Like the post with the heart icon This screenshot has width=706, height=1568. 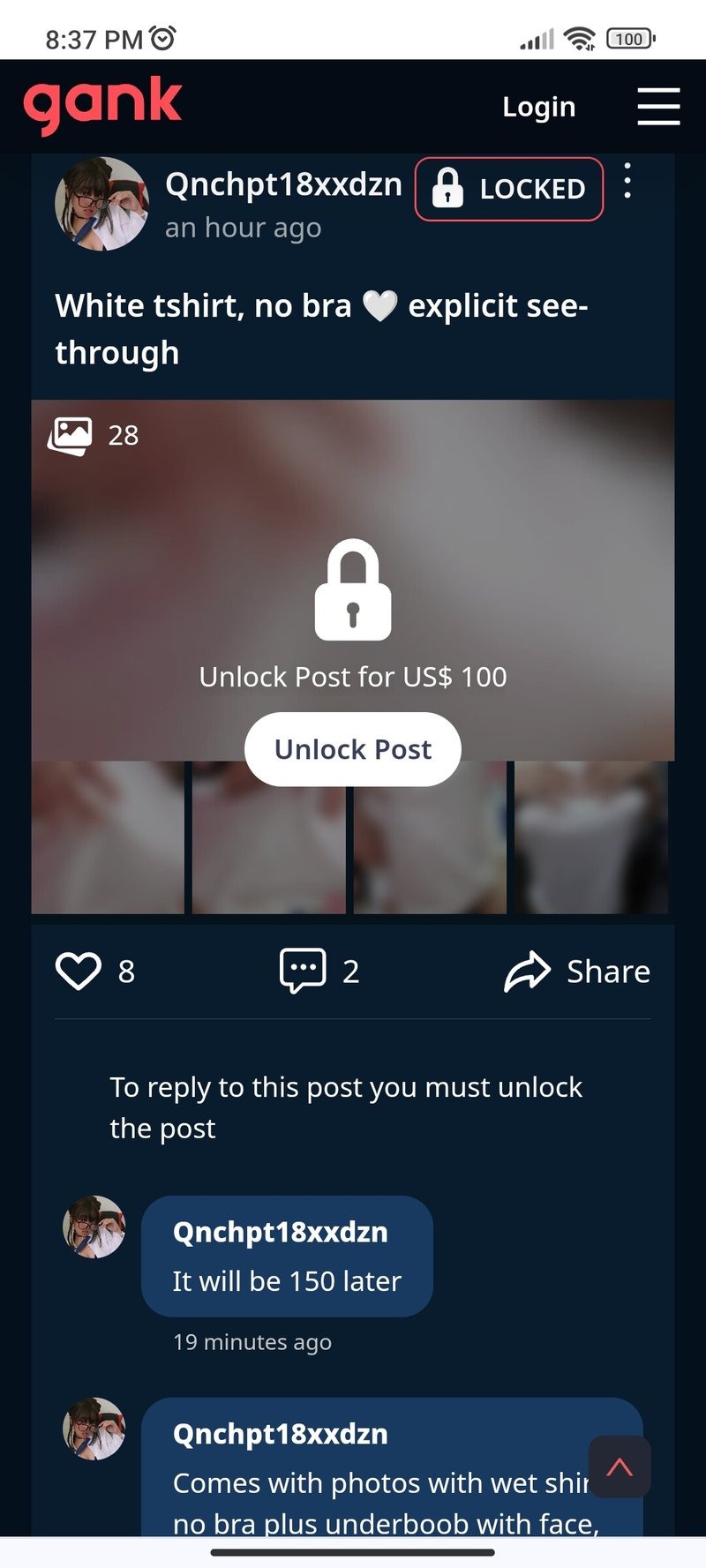pos(79,971)
